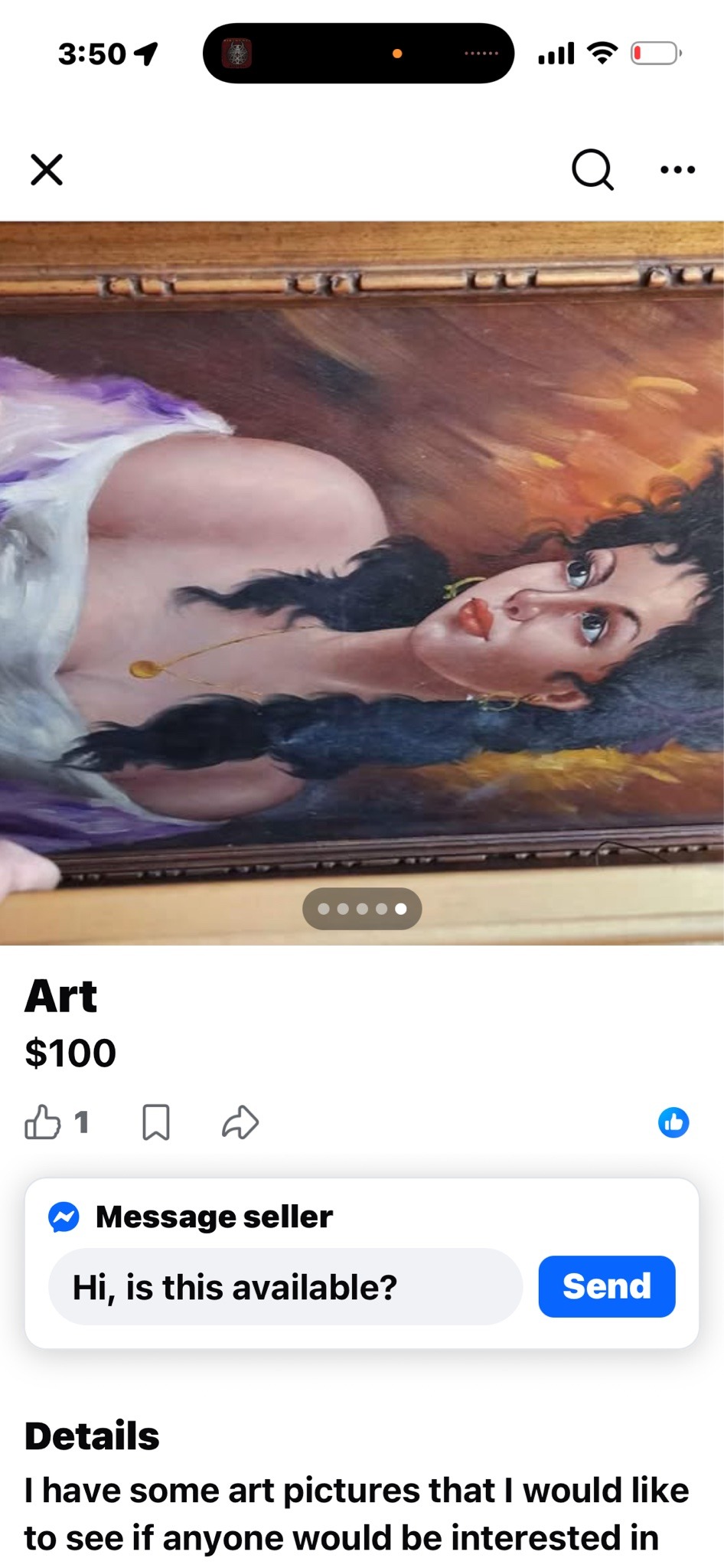This screenshot has height=1568, width=724.
Task: View the blue like reaction
Action: [x=673, y=1122]
